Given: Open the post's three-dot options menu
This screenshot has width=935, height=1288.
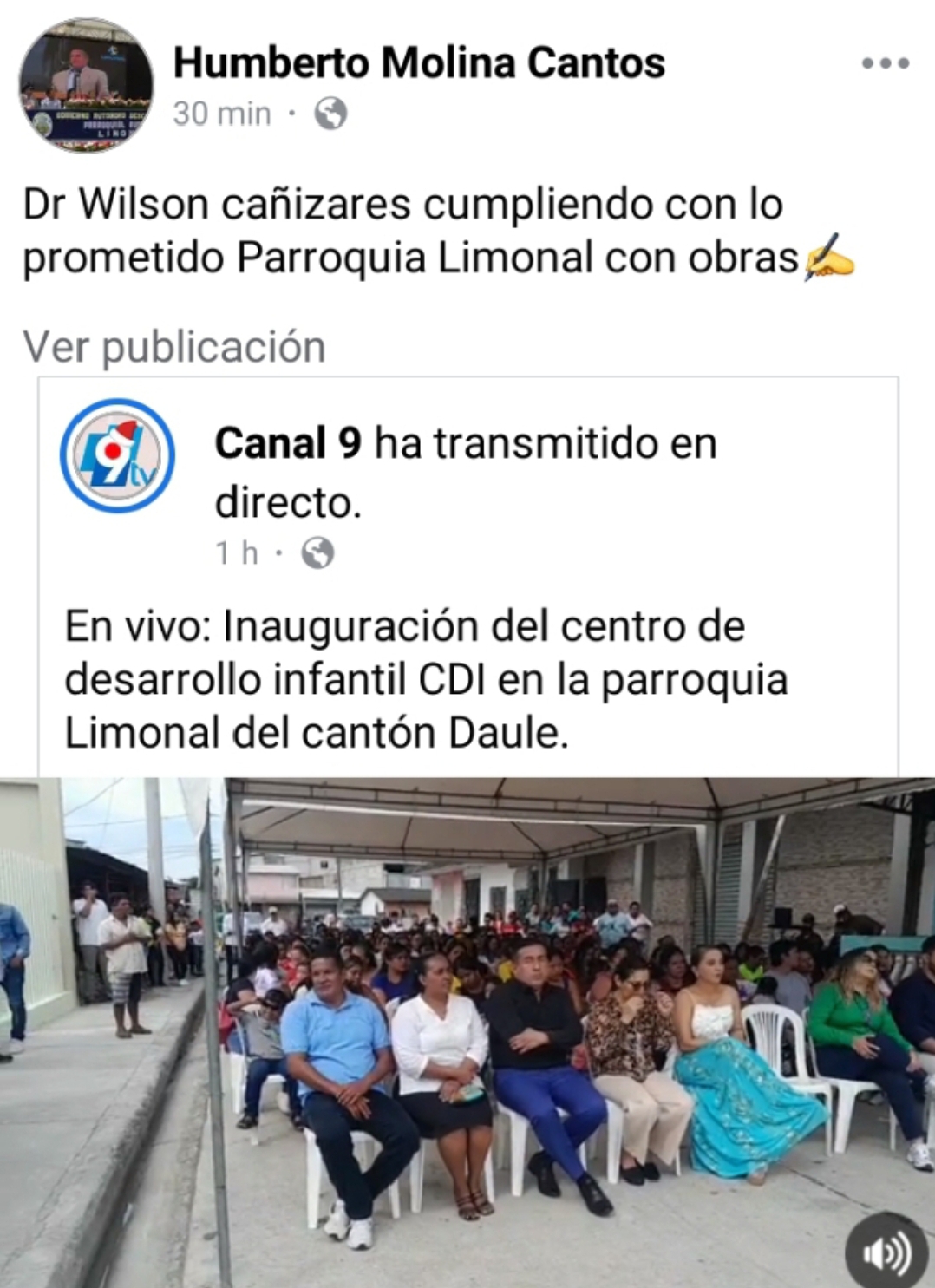Looking at the screenshot, I should pyautogui.click(x=885, y=63).
